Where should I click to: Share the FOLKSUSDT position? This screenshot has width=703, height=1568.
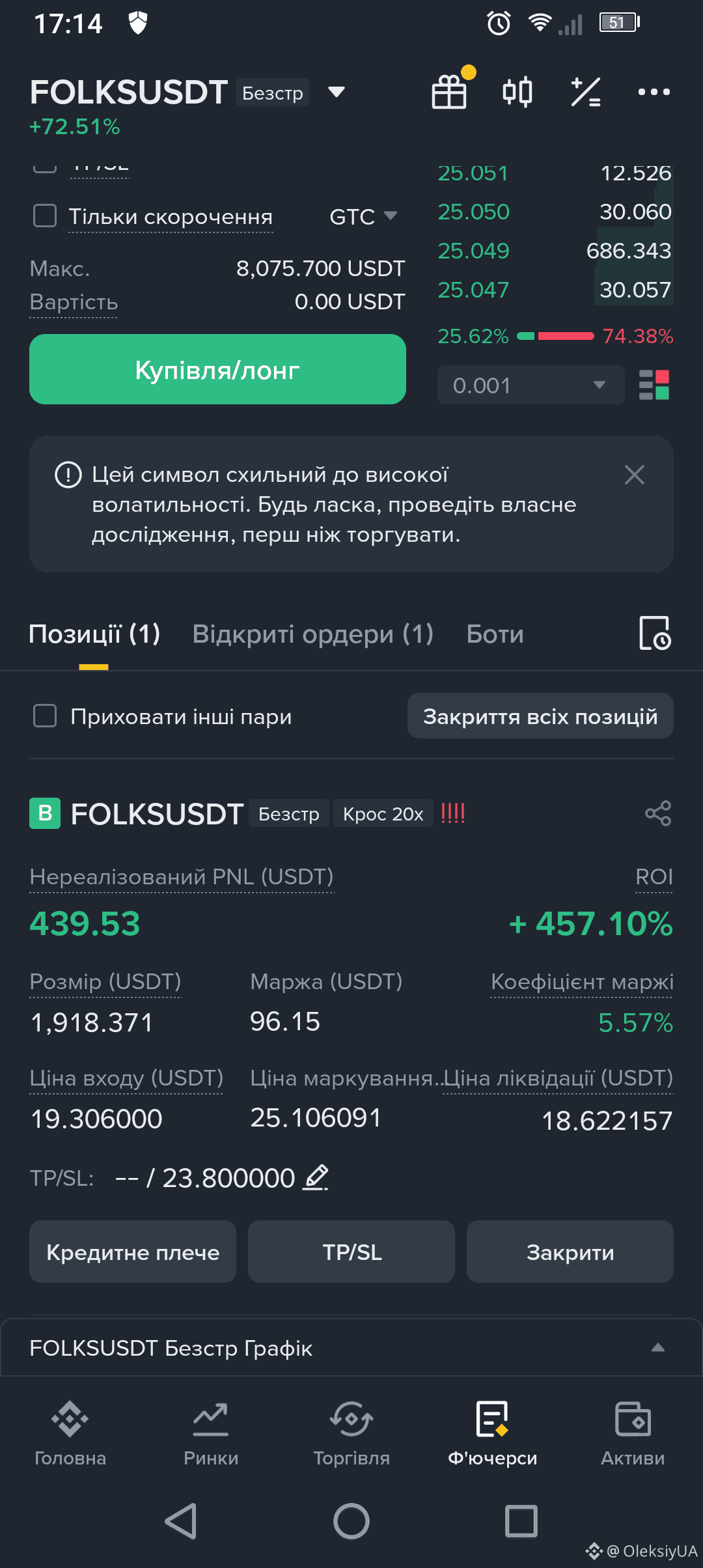[x=658, y=813]
